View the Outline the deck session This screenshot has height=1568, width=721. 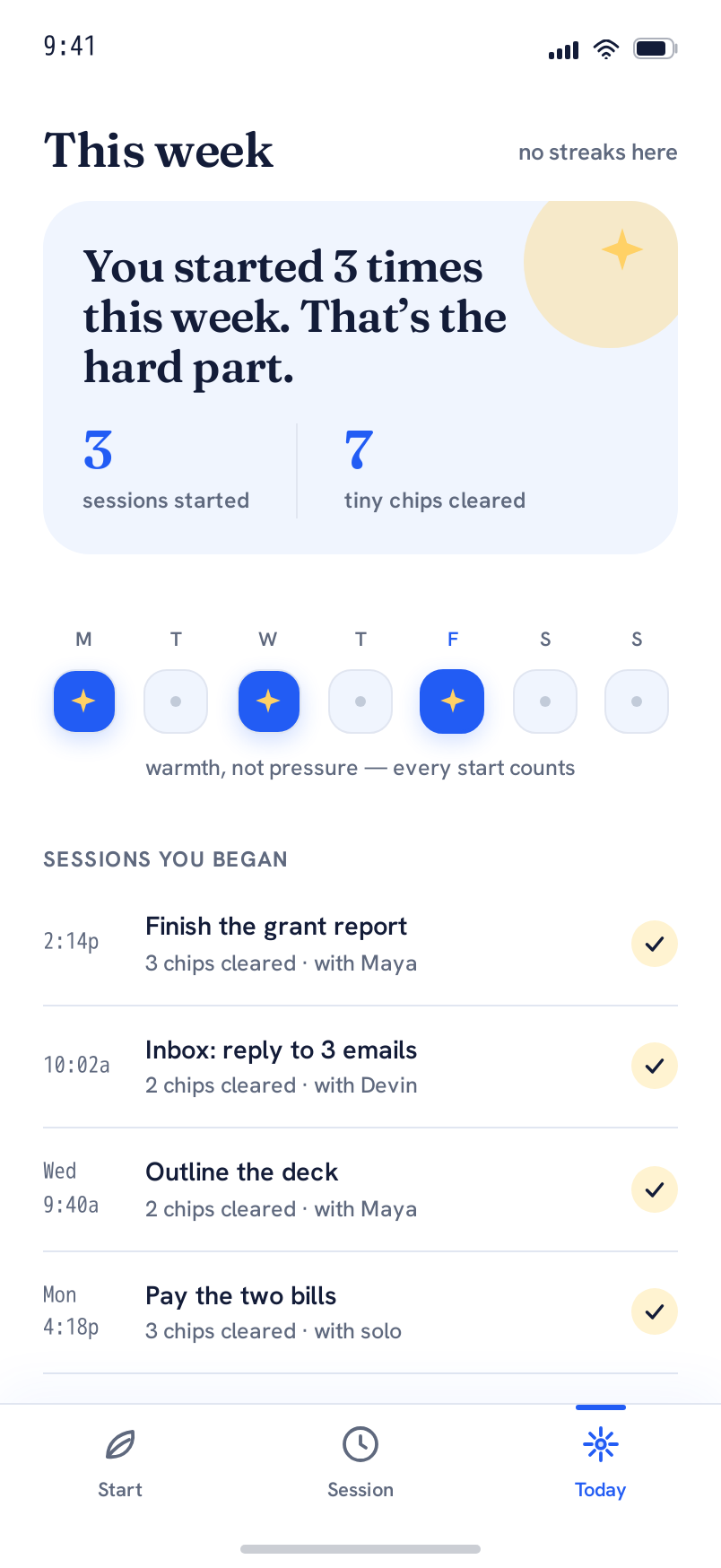point(360,1189)
